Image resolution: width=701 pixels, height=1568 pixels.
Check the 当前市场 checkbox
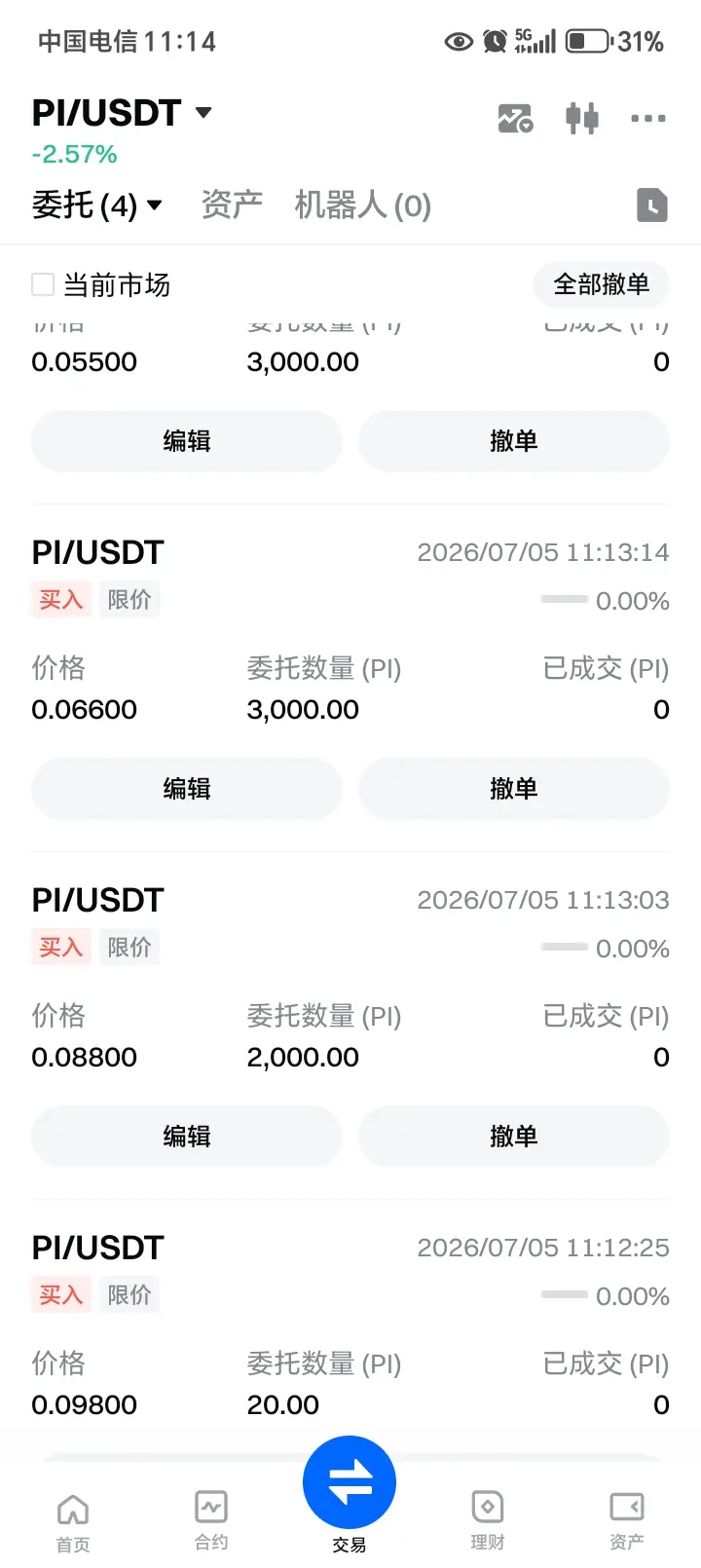point(43,284)
